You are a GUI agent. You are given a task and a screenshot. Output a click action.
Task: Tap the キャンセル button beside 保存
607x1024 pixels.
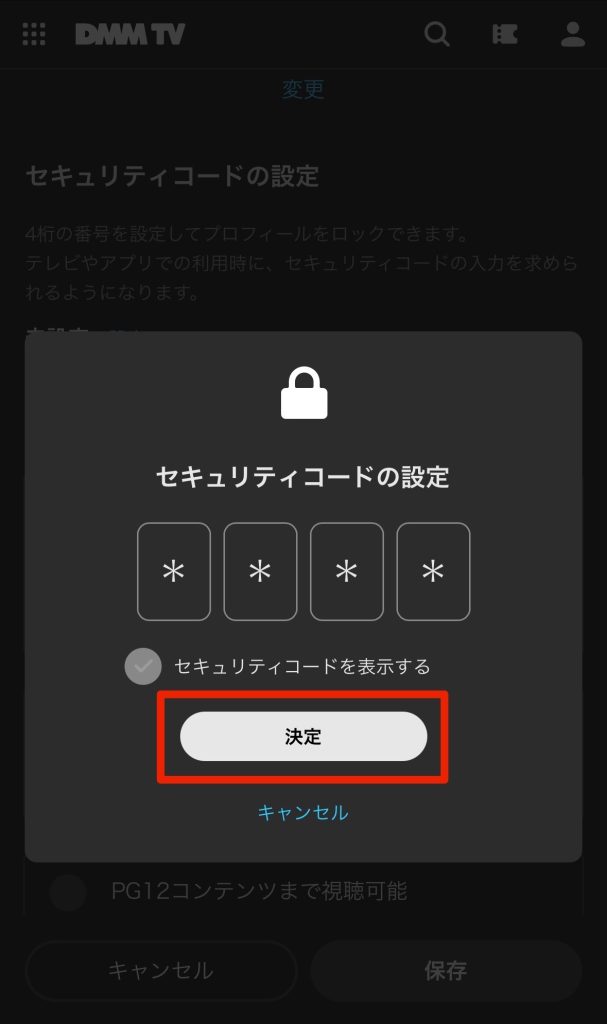tap(160, 970)
